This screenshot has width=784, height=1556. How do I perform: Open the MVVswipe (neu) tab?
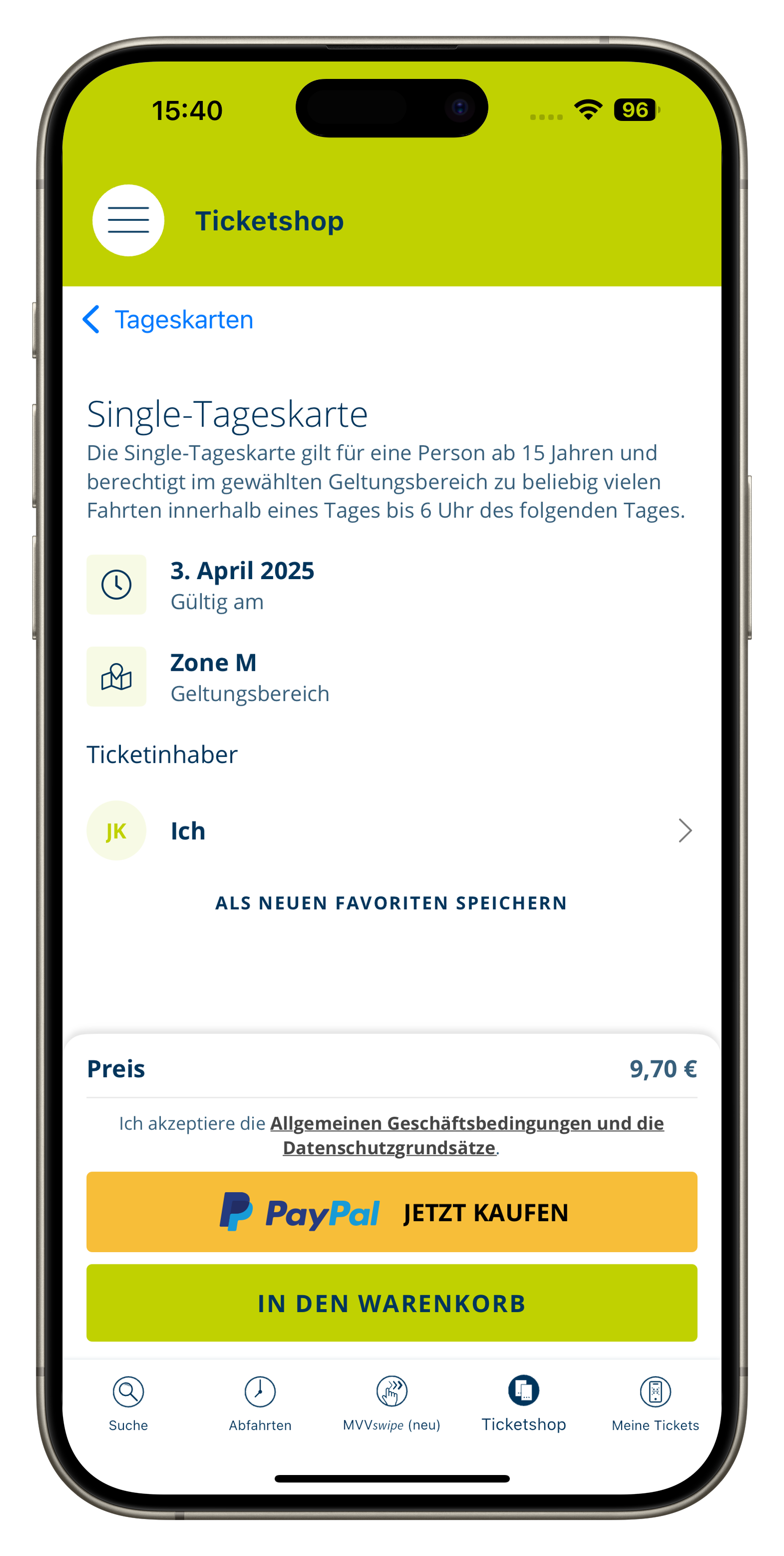coord(391,1403)
